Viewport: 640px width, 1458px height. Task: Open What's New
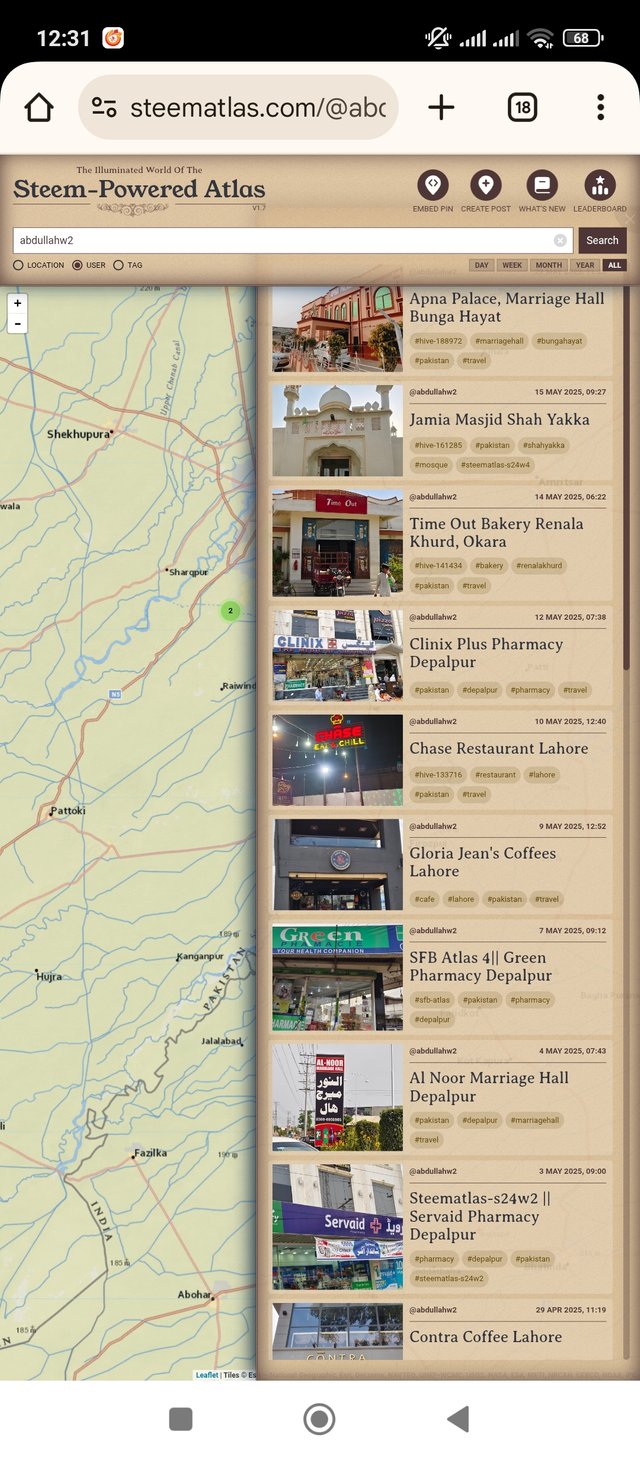tap(542, 186)
